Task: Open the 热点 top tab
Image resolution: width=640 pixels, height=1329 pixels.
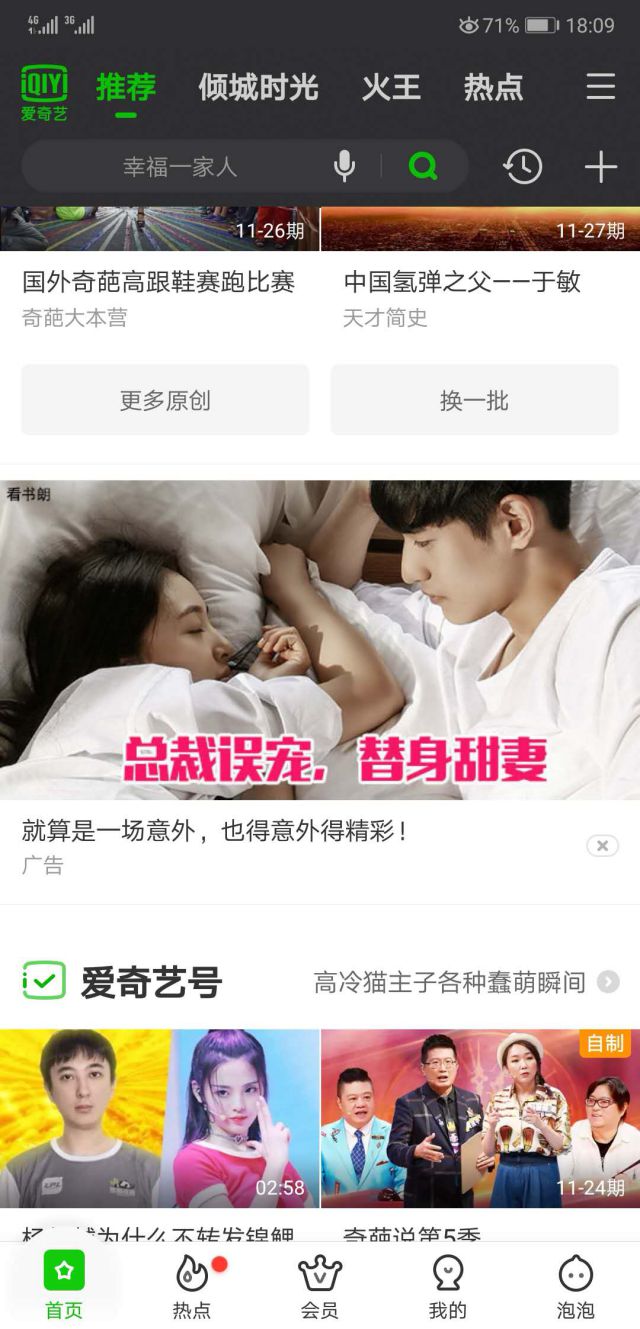Action: tap(493, 88)
